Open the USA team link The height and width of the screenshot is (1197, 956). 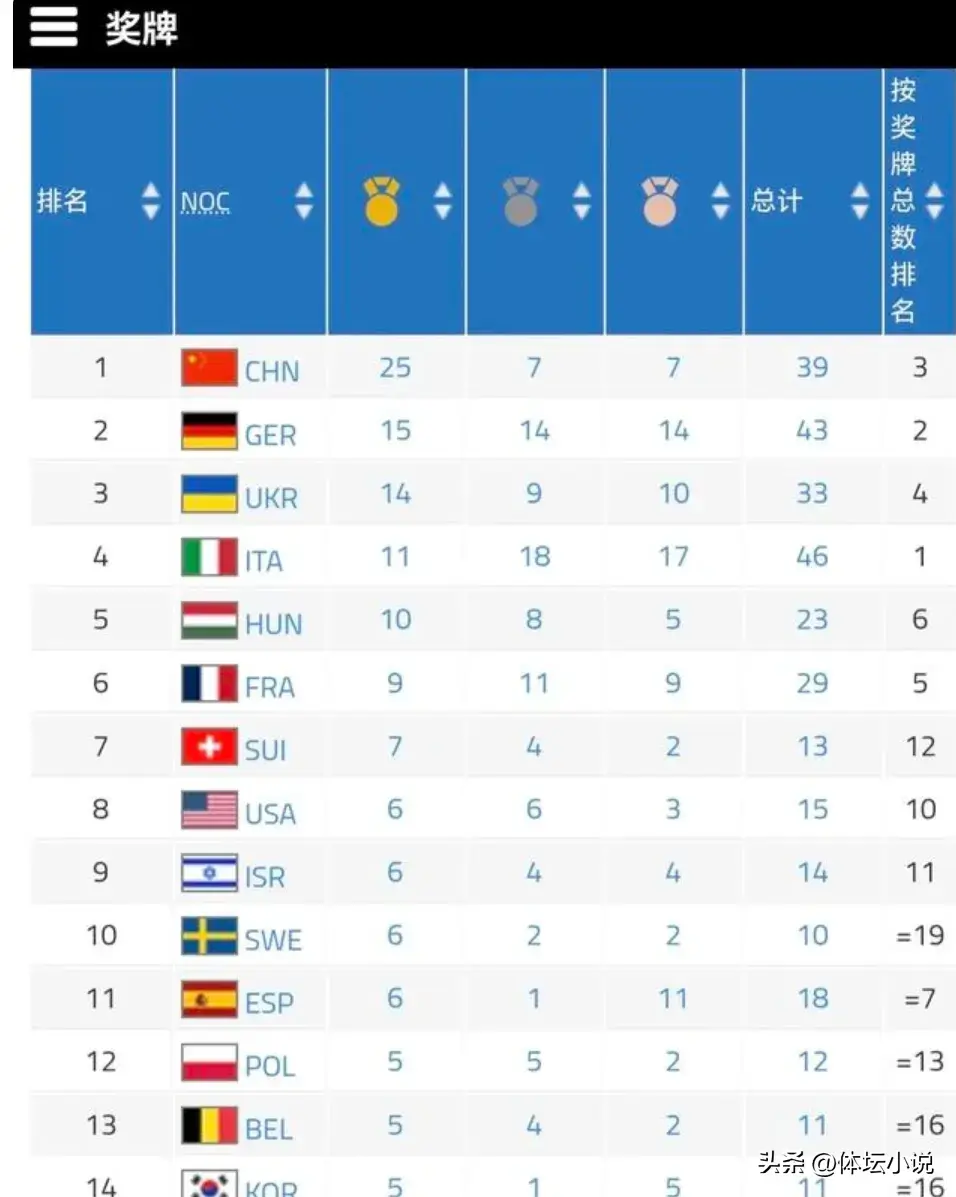coord(270,813)
